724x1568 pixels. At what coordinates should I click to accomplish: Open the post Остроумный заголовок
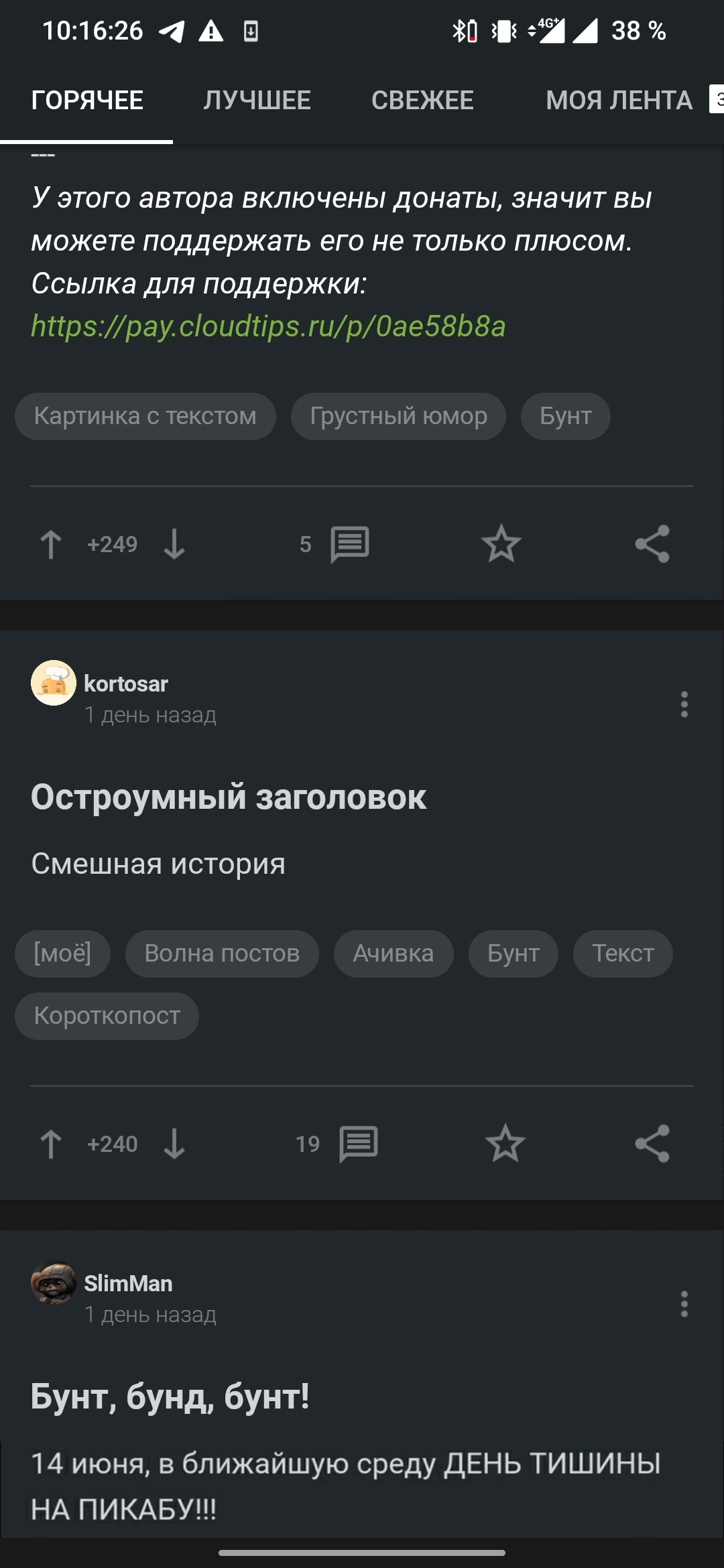pos(229,797)
